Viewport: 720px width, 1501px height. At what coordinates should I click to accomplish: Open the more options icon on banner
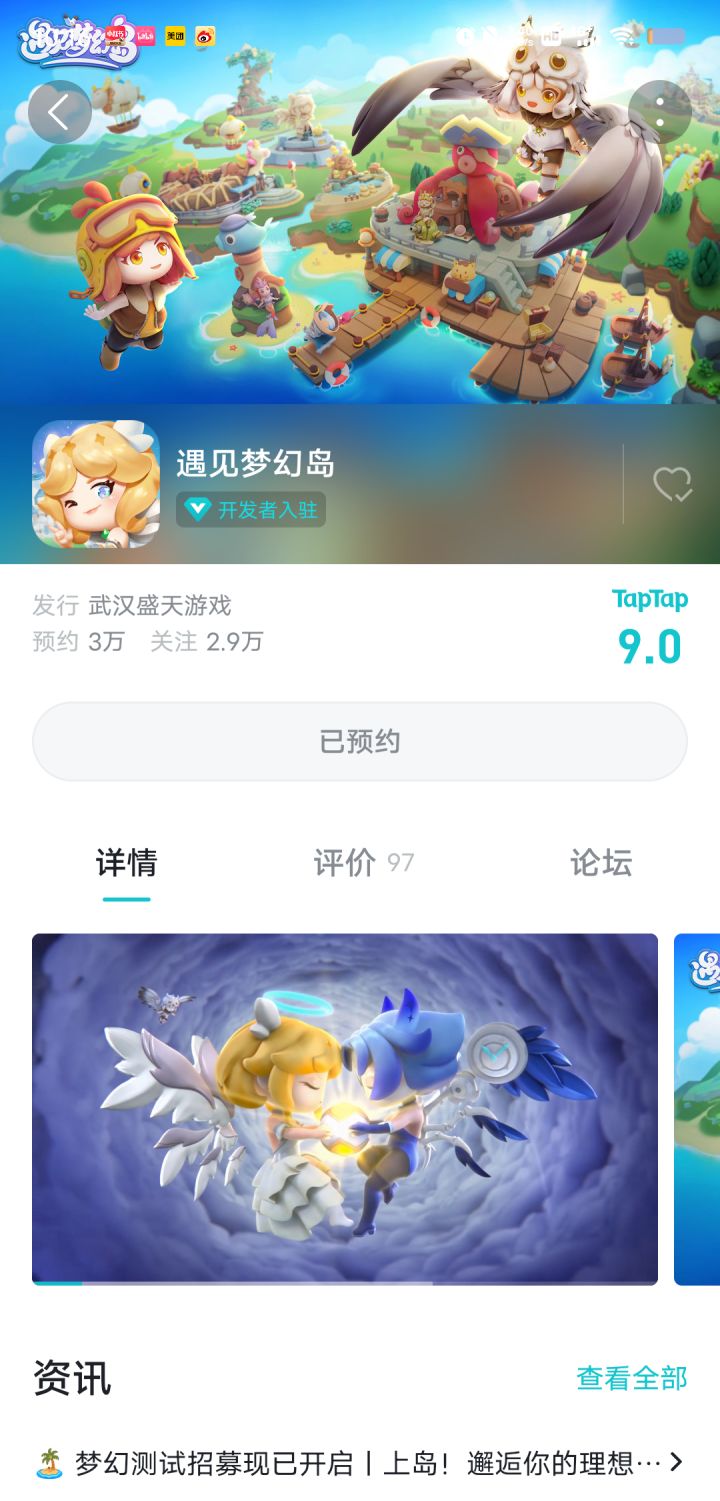(x=660, y=112)
